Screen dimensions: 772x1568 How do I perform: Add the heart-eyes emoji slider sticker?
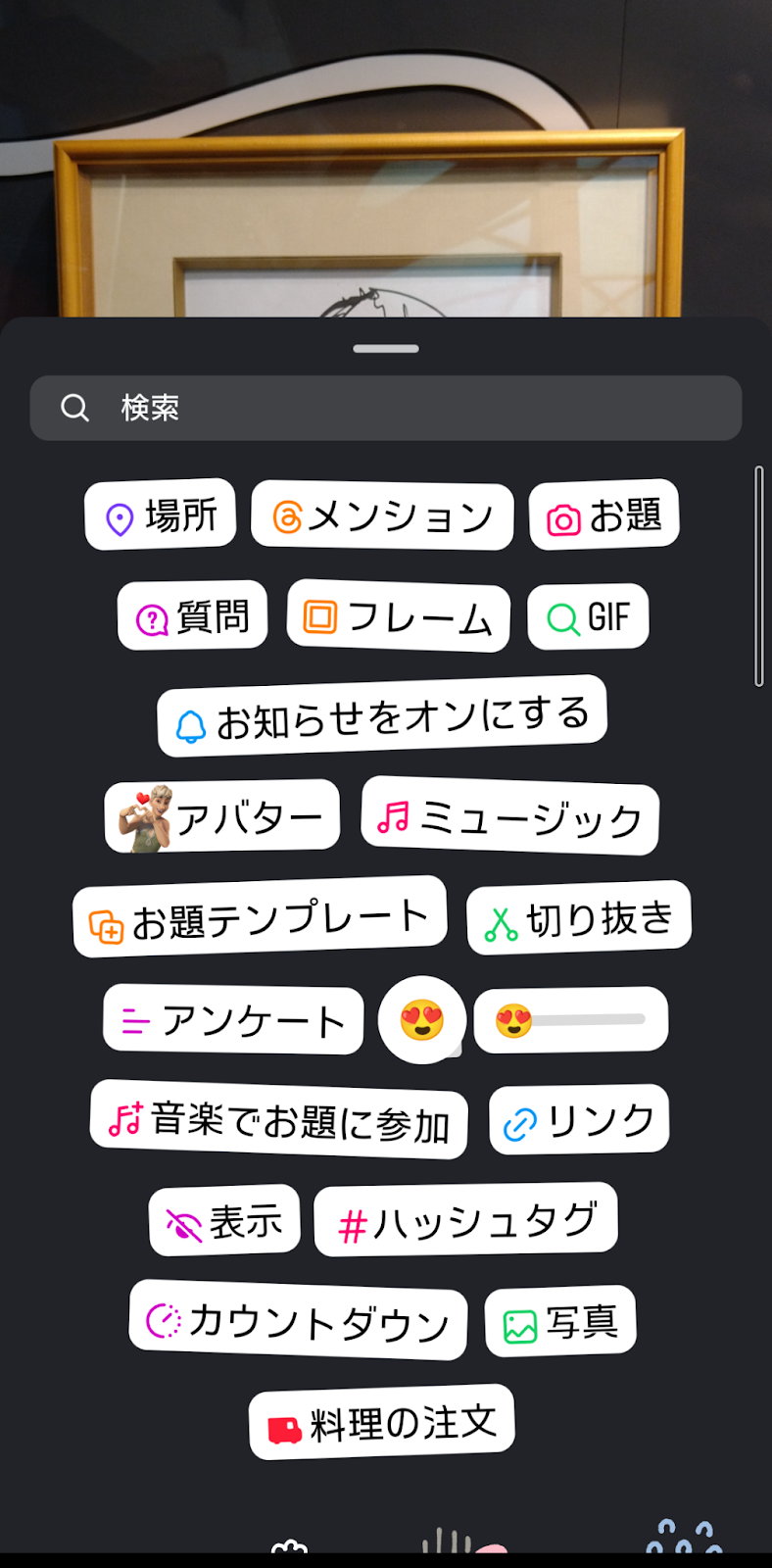(571, 1020)
